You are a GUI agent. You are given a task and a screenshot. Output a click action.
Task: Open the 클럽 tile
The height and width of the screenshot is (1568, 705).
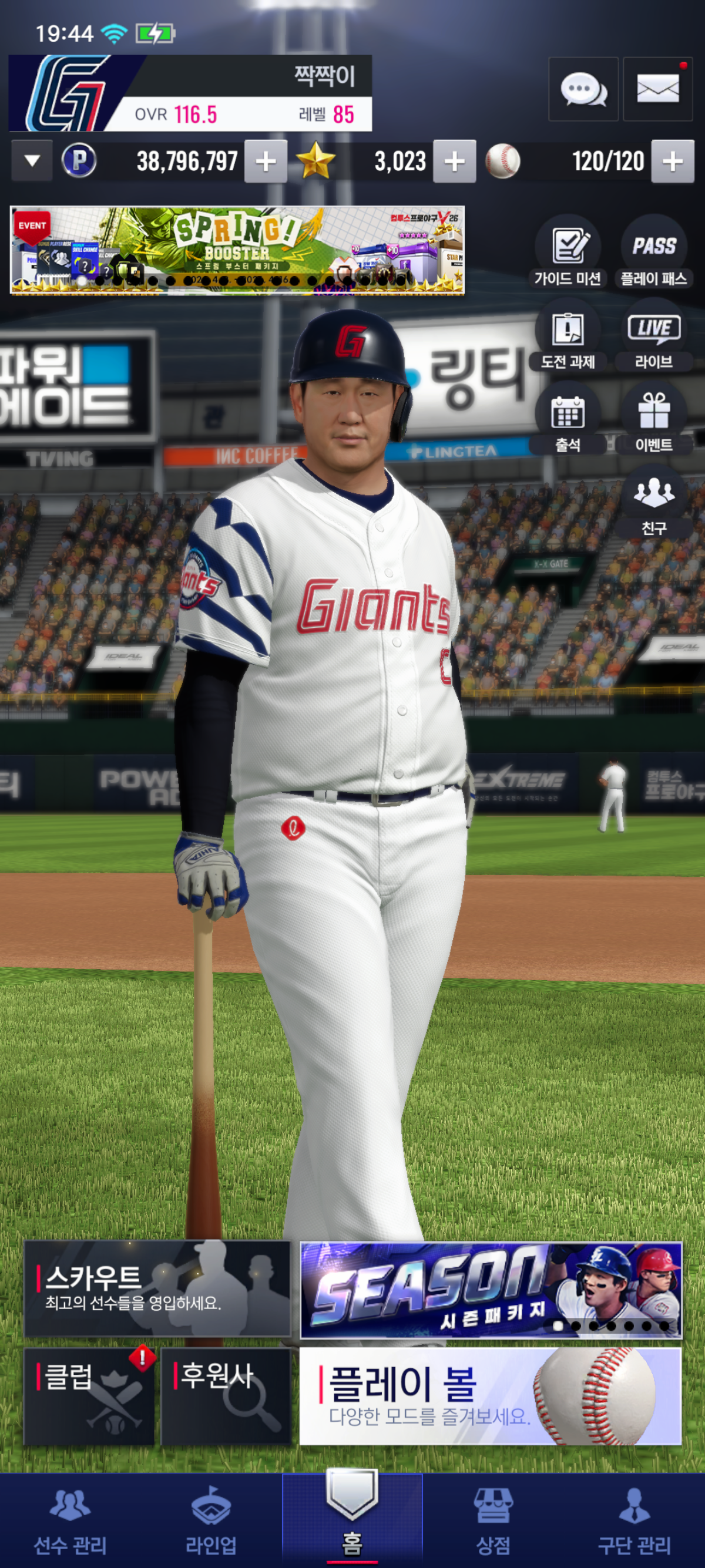coord(89,1397)
